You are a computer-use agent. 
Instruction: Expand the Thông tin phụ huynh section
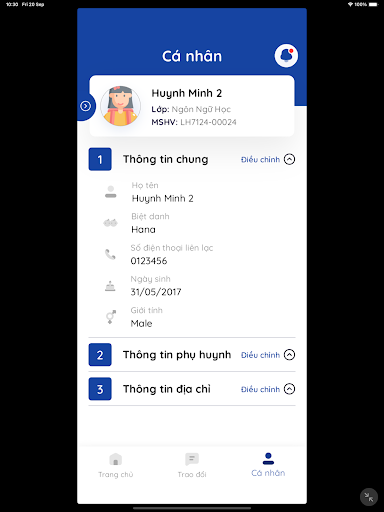289,355
